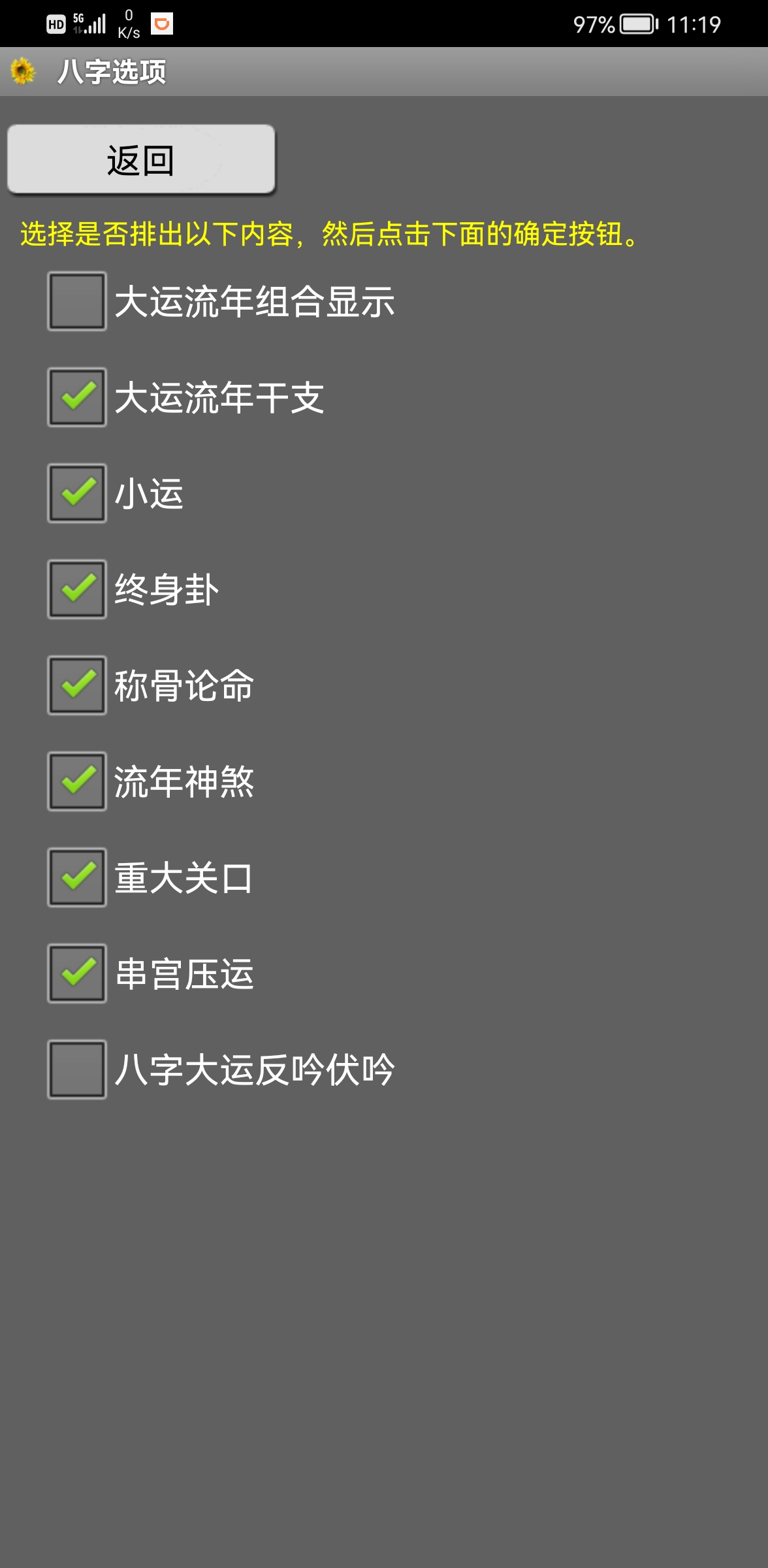
Task: Toggle off the 终身卦 checkbox
Action: 77,589
